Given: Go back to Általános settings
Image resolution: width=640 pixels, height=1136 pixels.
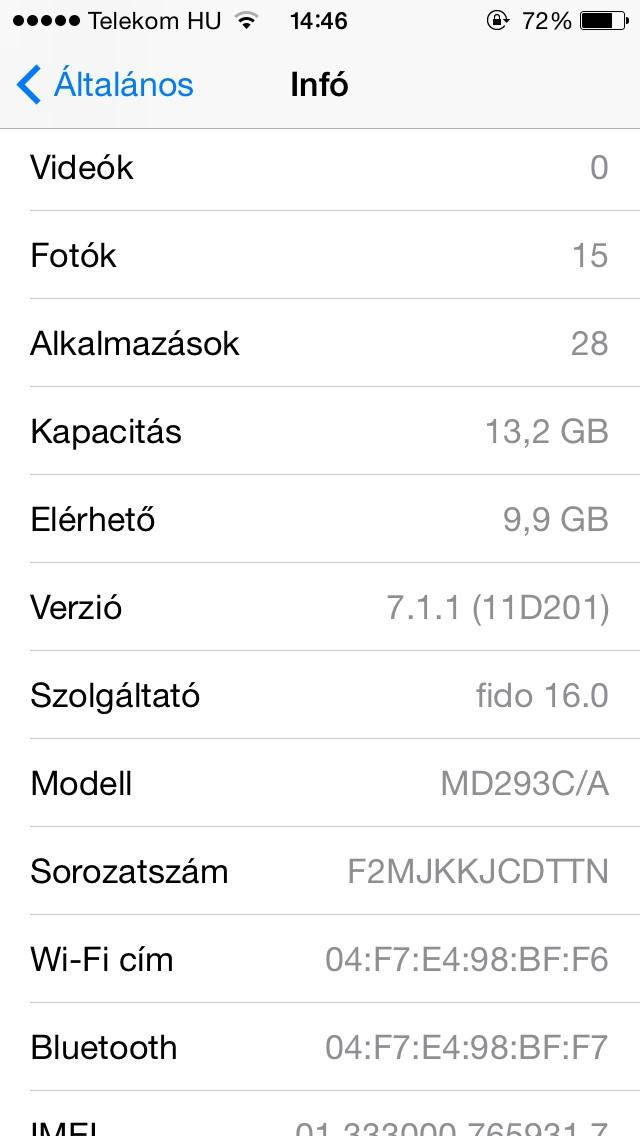Looking at the screenshot, I should pyautogui.click(x=105, y=85).
